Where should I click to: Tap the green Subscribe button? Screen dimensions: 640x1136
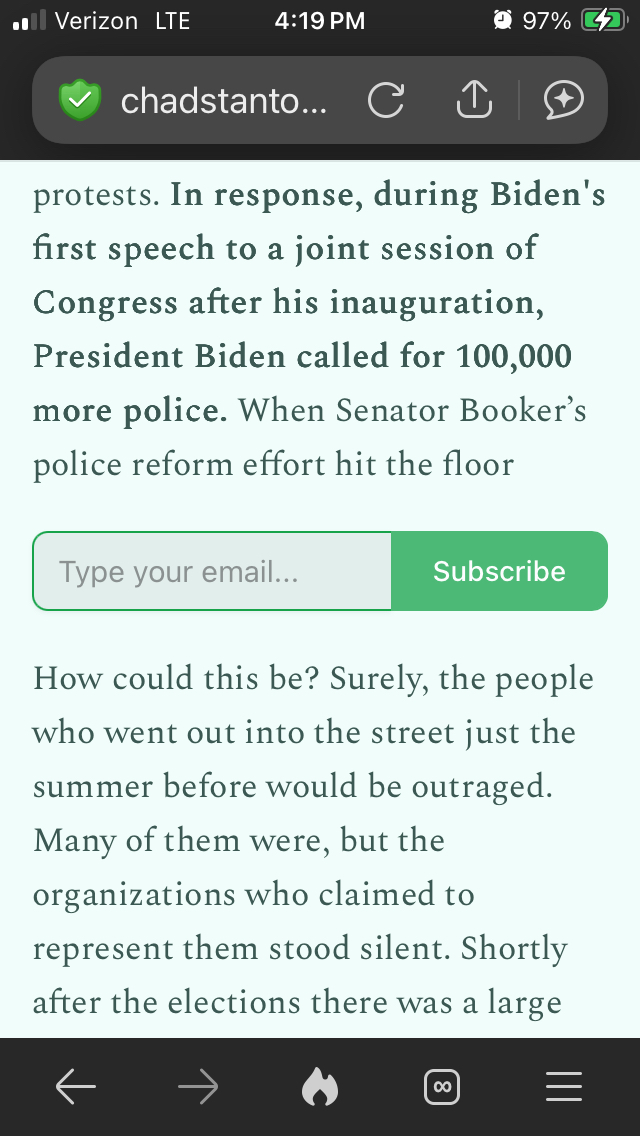[499, 571]
